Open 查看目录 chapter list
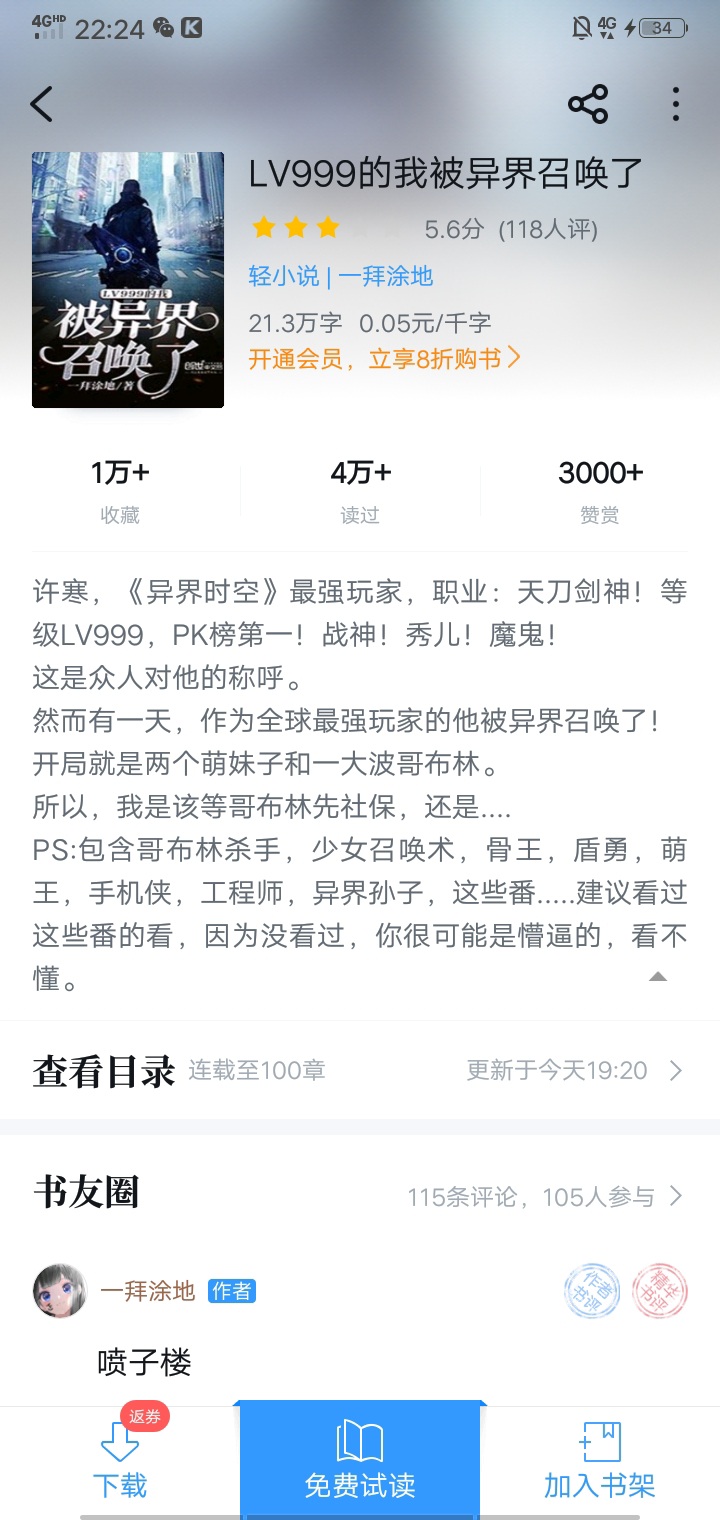The width and height of the screenshot is (720, 1520). coord(360,1071)
